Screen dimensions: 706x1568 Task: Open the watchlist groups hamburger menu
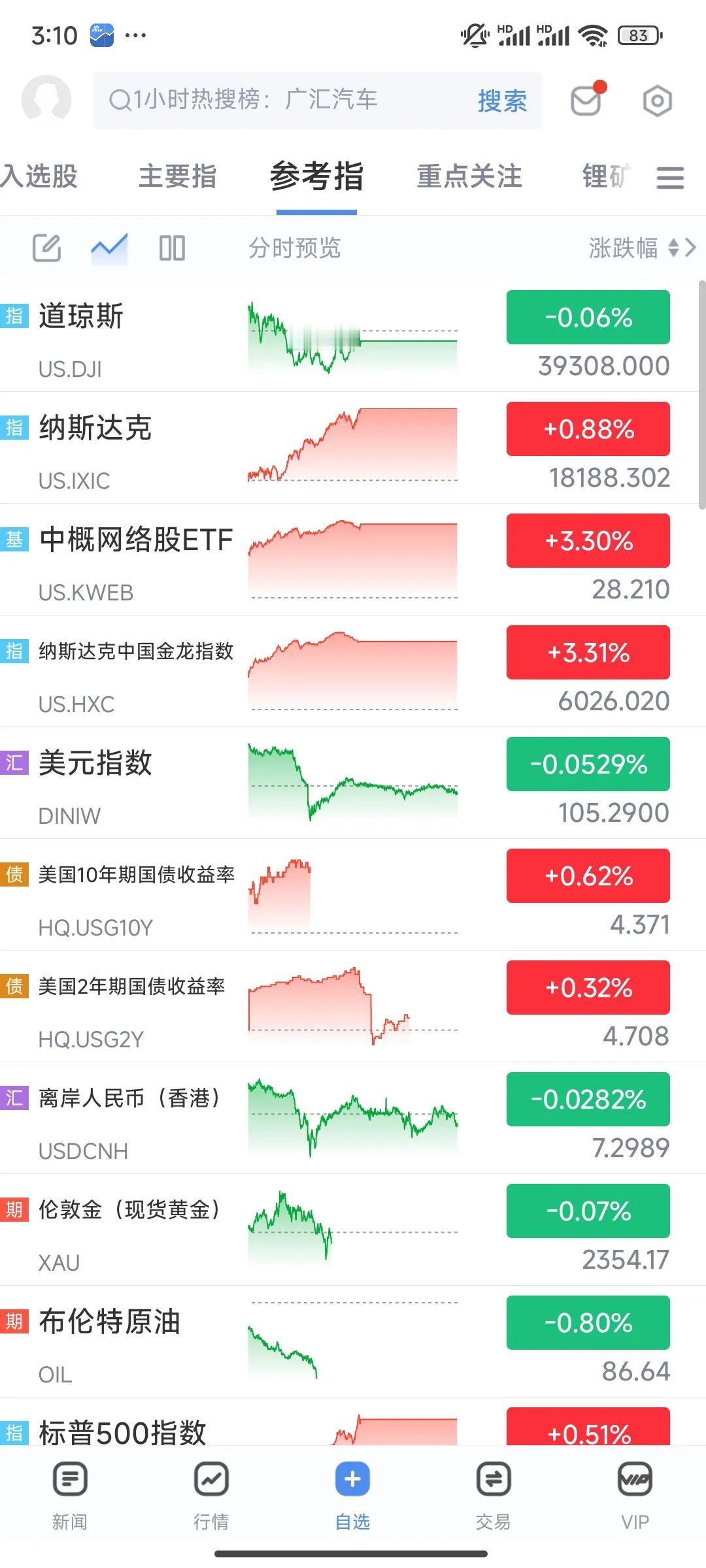coord(670,178)
